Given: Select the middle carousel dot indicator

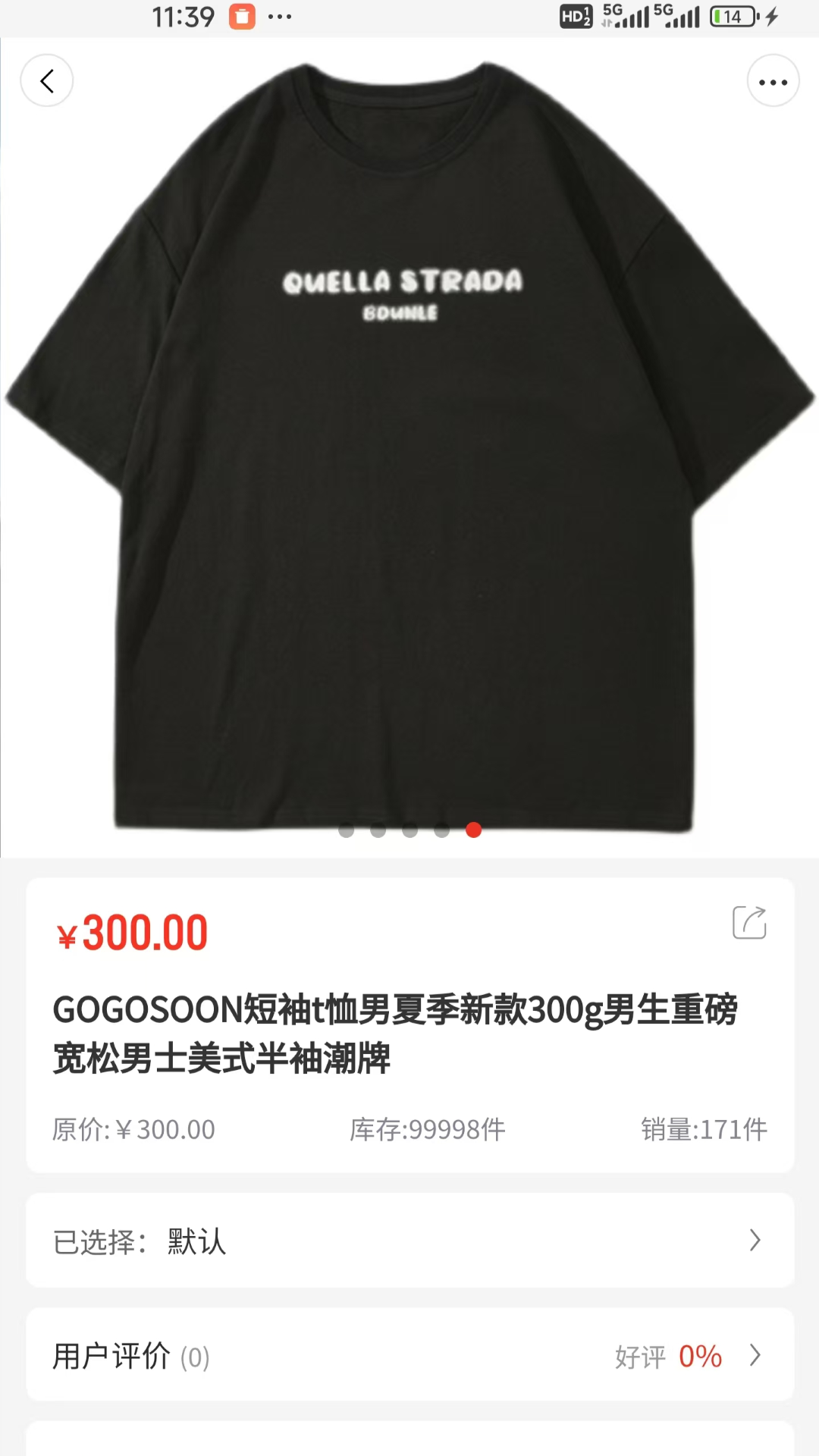Looking at the screenshot, I should coord(409,831).
